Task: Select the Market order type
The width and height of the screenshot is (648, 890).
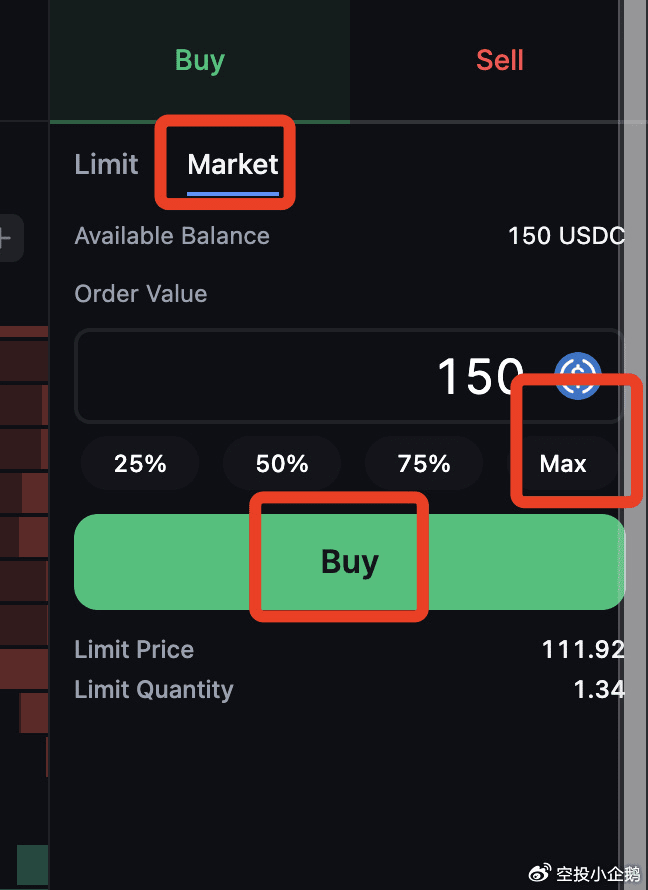Action: click(233, 163)
